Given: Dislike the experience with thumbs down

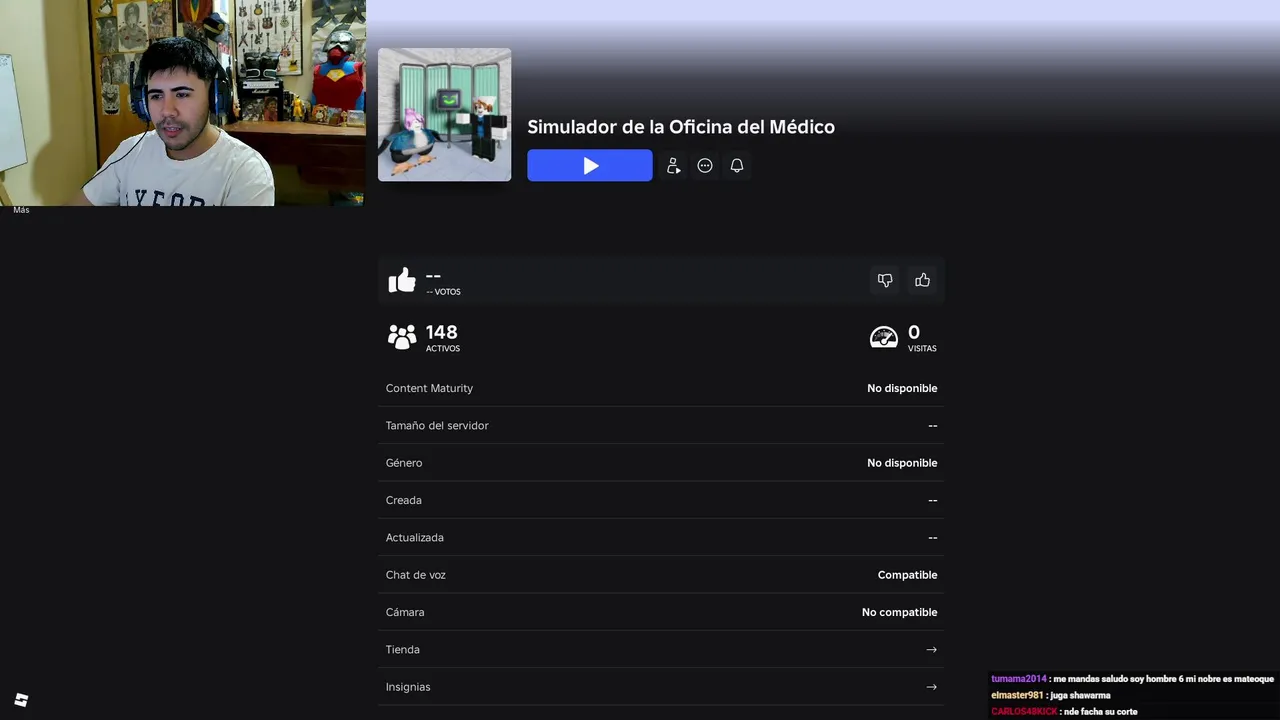Looking at the screenshot, I should pos(885,280).
